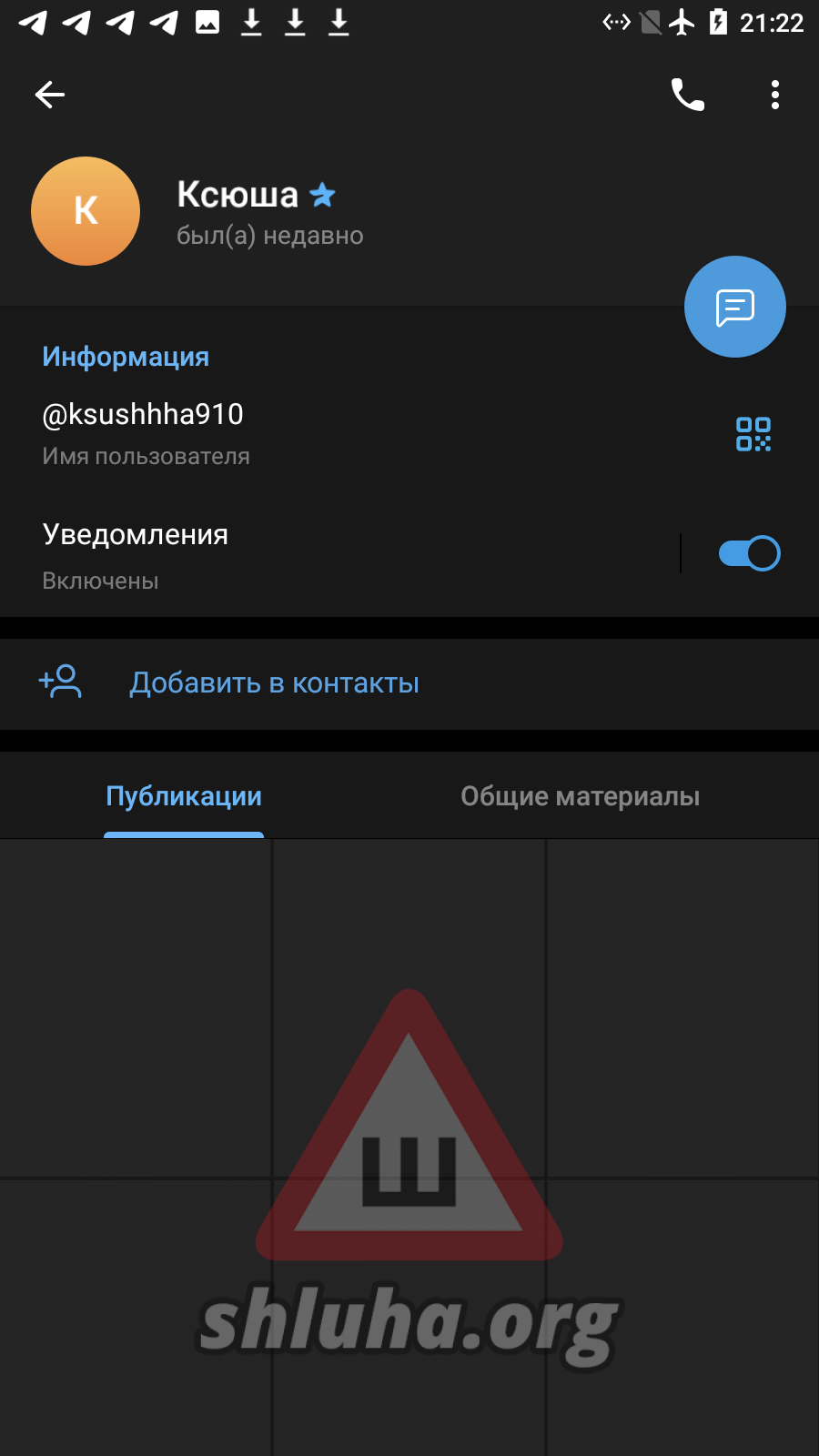Switch to the Публикации tab

click(184, 796)
